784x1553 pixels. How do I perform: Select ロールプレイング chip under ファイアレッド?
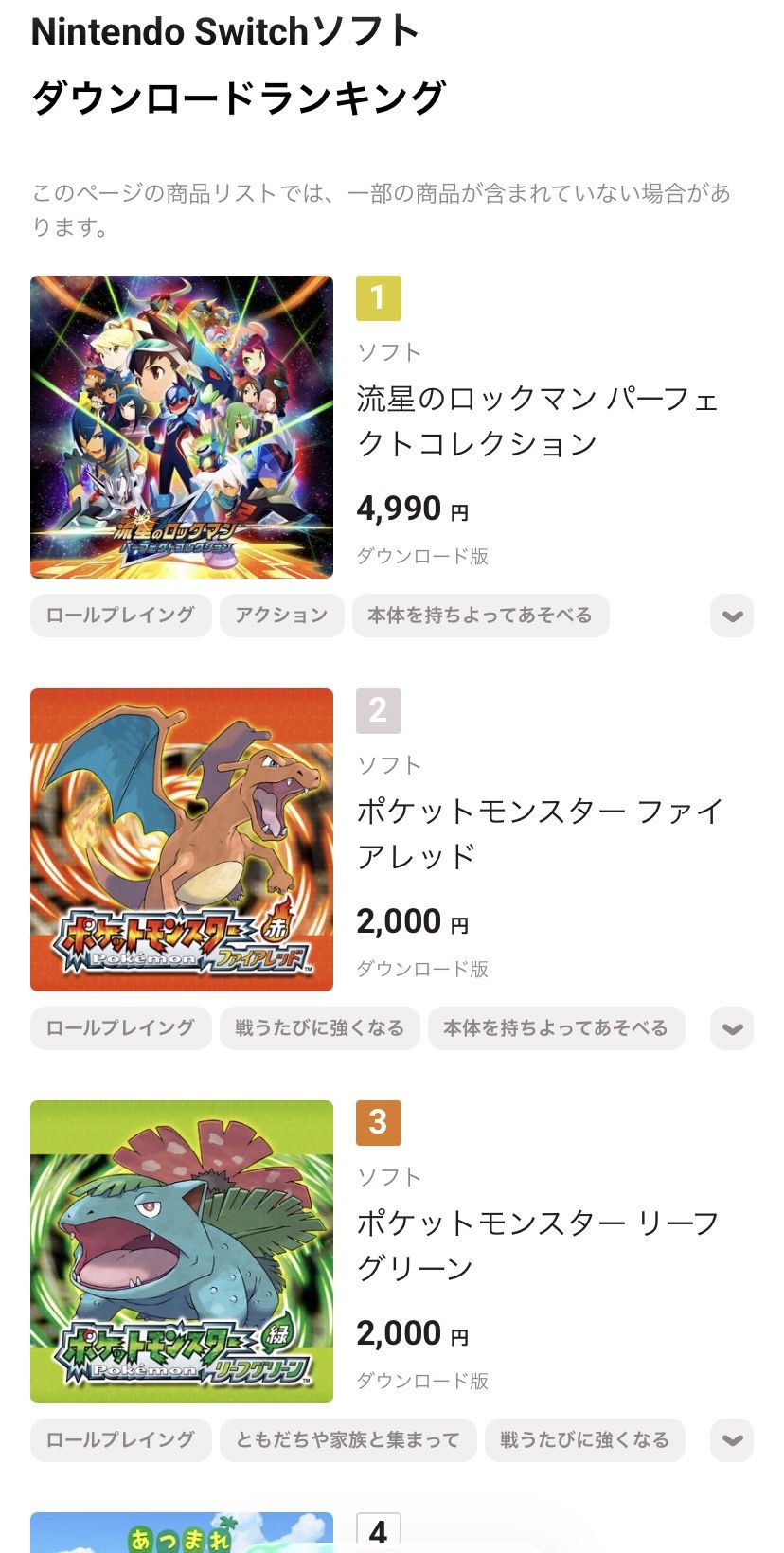click(120, 1028)
